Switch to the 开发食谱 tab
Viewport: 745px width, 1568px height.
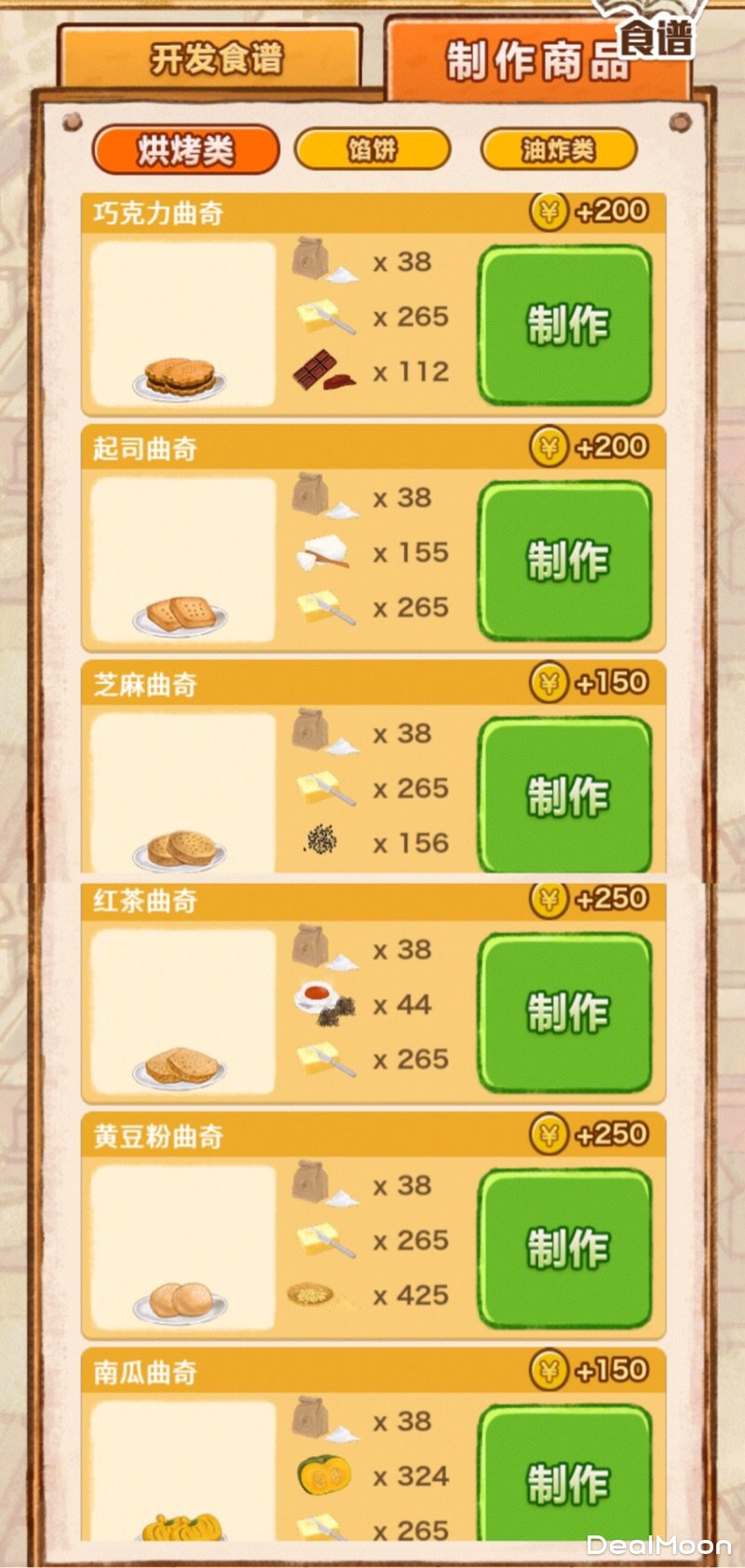point(212,58)
